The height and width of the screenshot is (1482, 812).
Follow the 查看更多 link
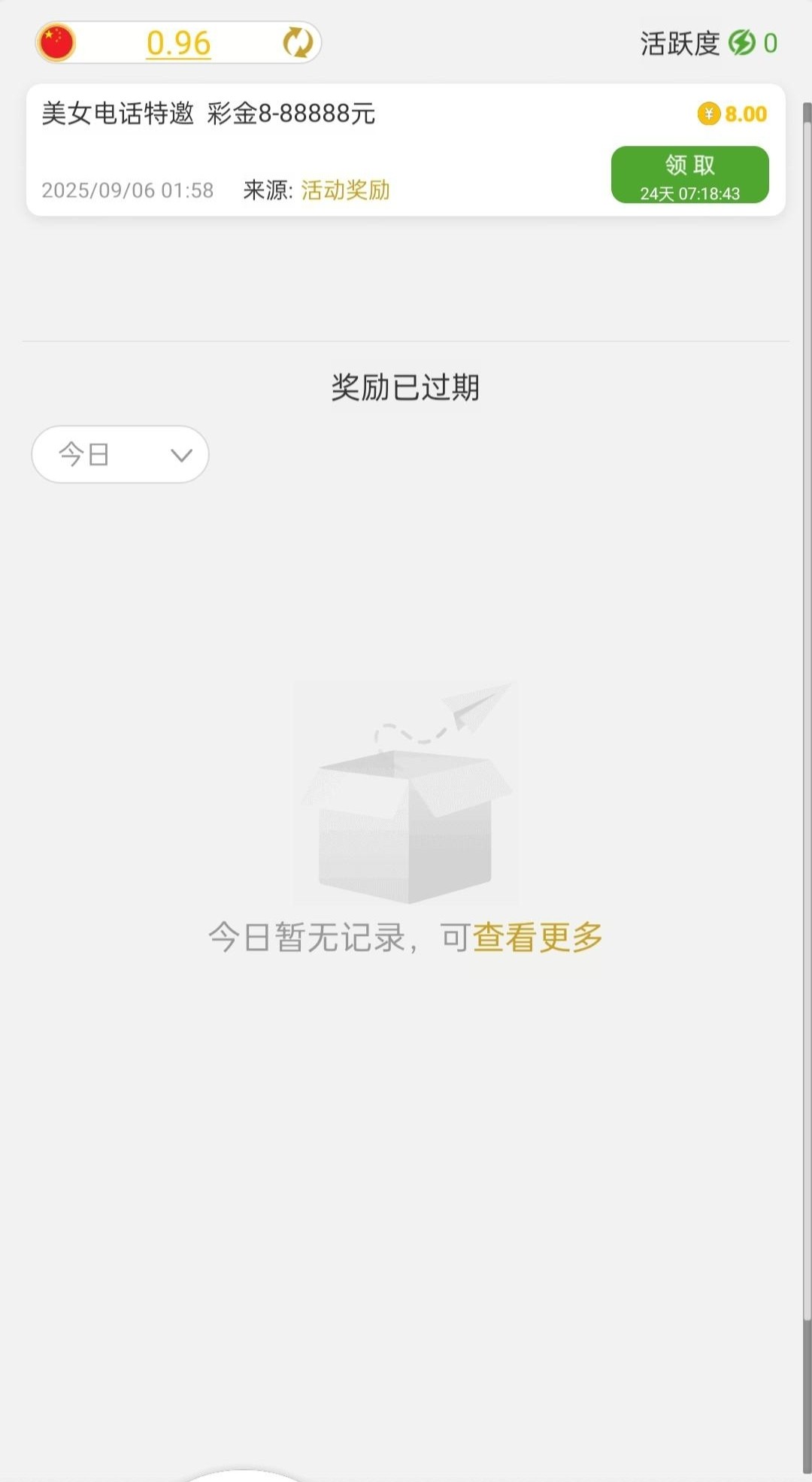pyautogui.click(x=538, y=938)
